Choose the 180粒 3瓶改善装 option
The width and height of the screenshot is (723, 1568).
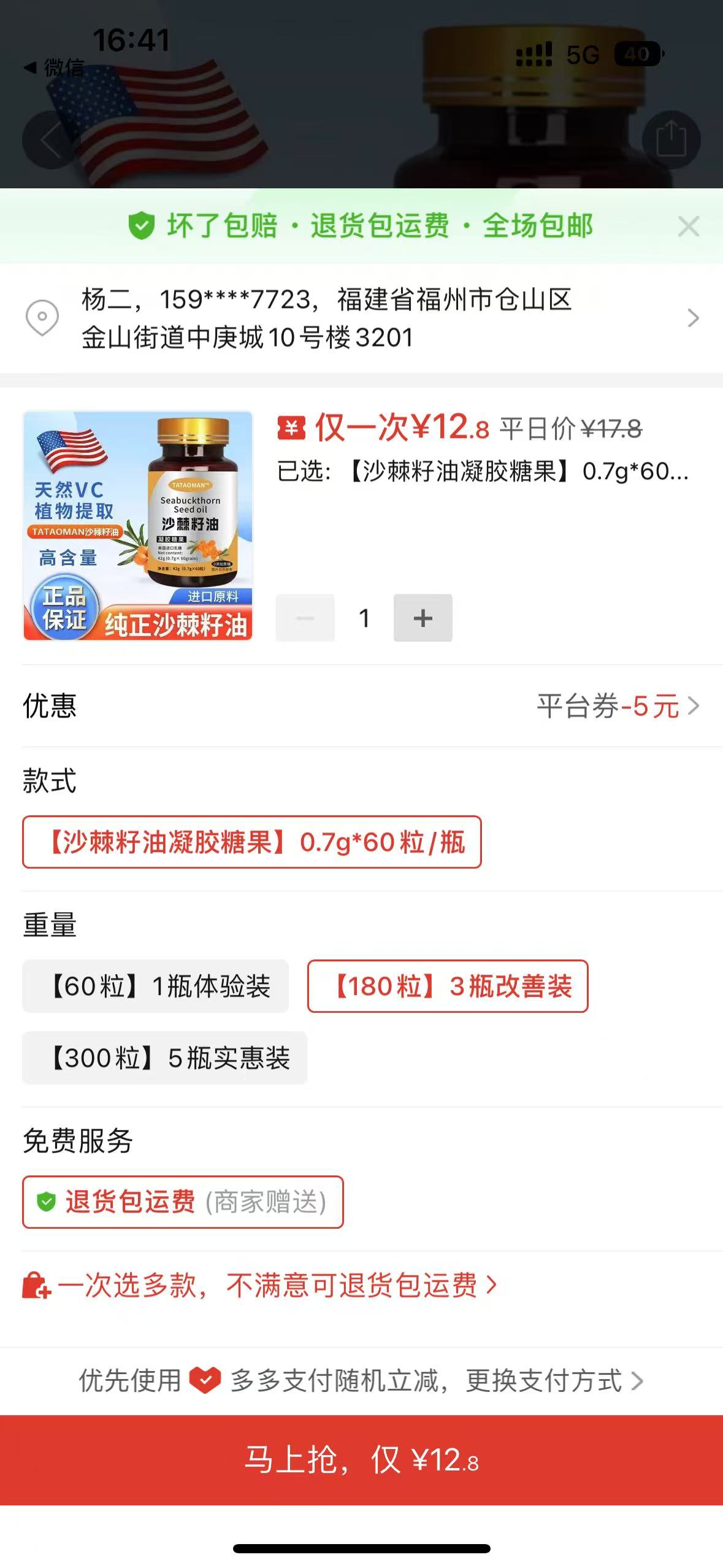(x=447, y=986)
